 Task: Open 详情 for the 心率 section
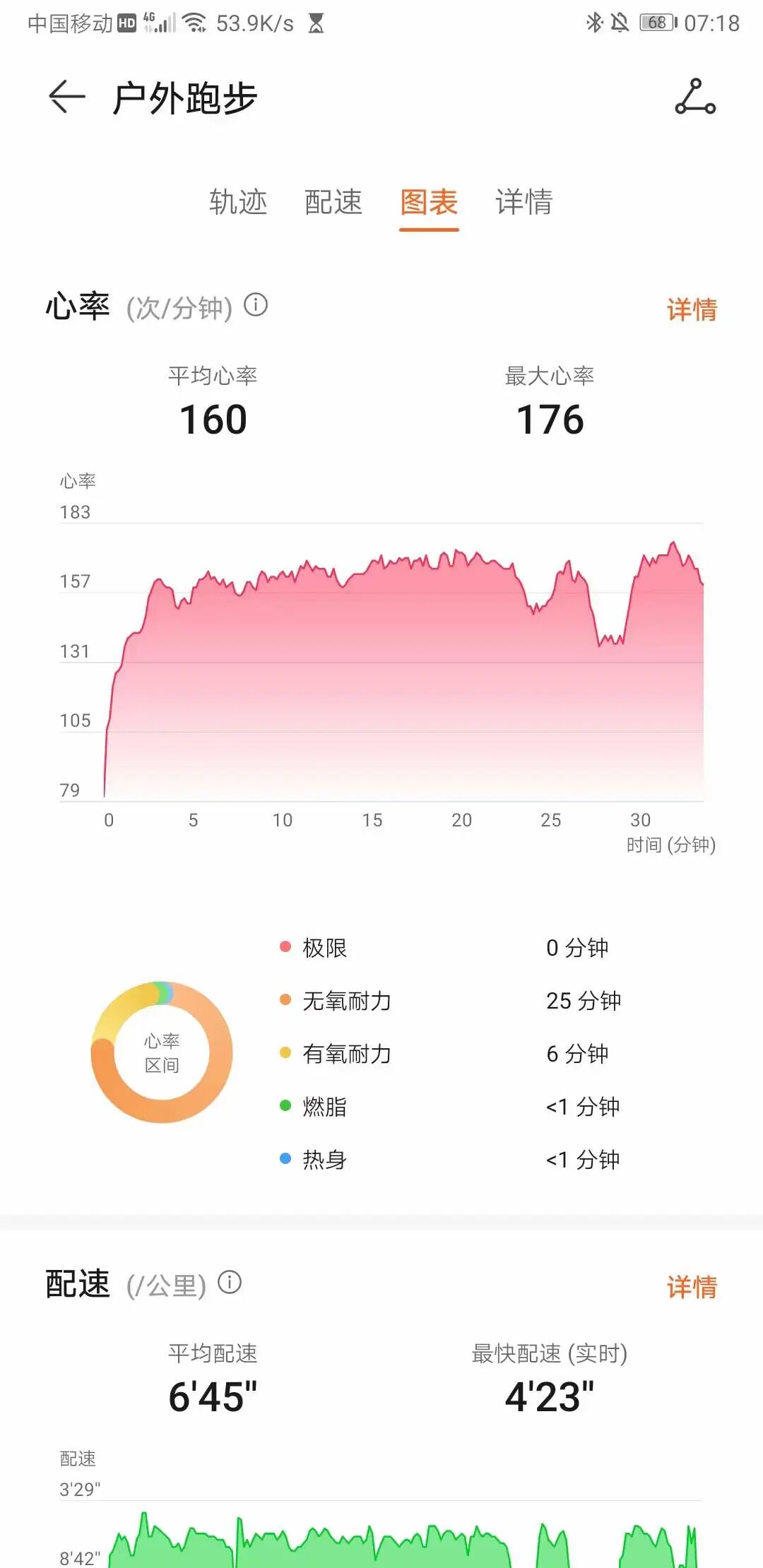click(x=692, y=309)
